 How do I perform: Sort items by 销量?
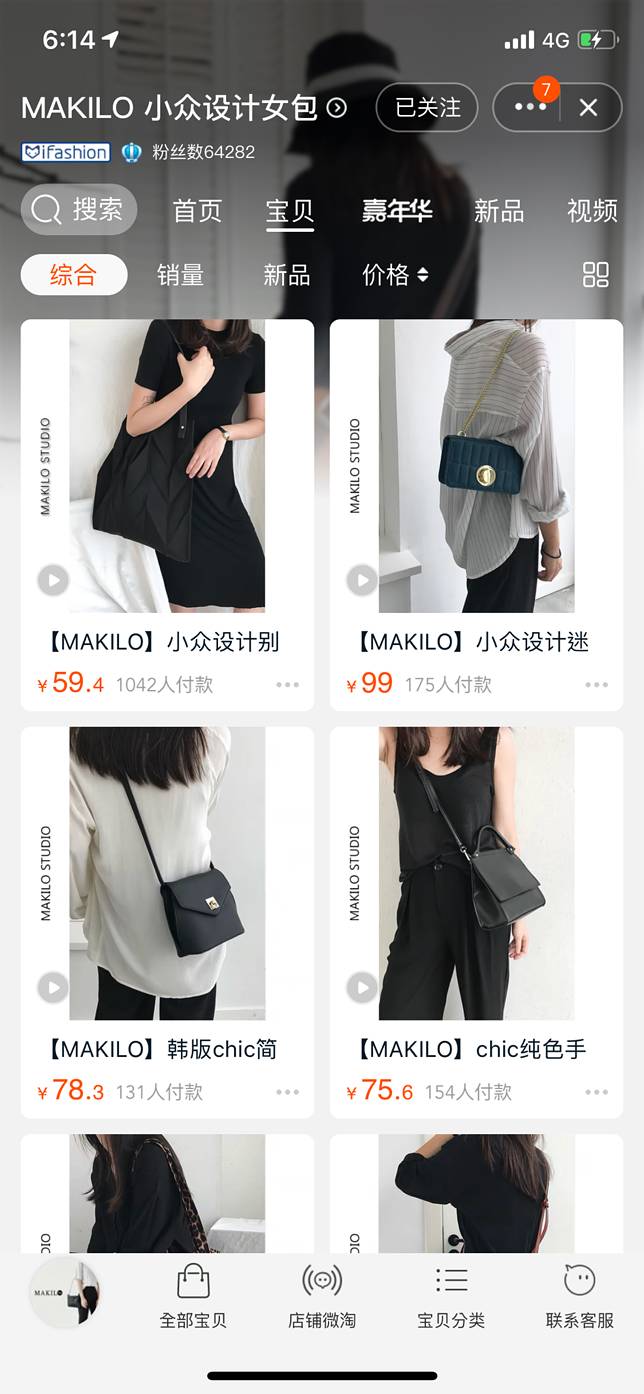pos(180,275)
